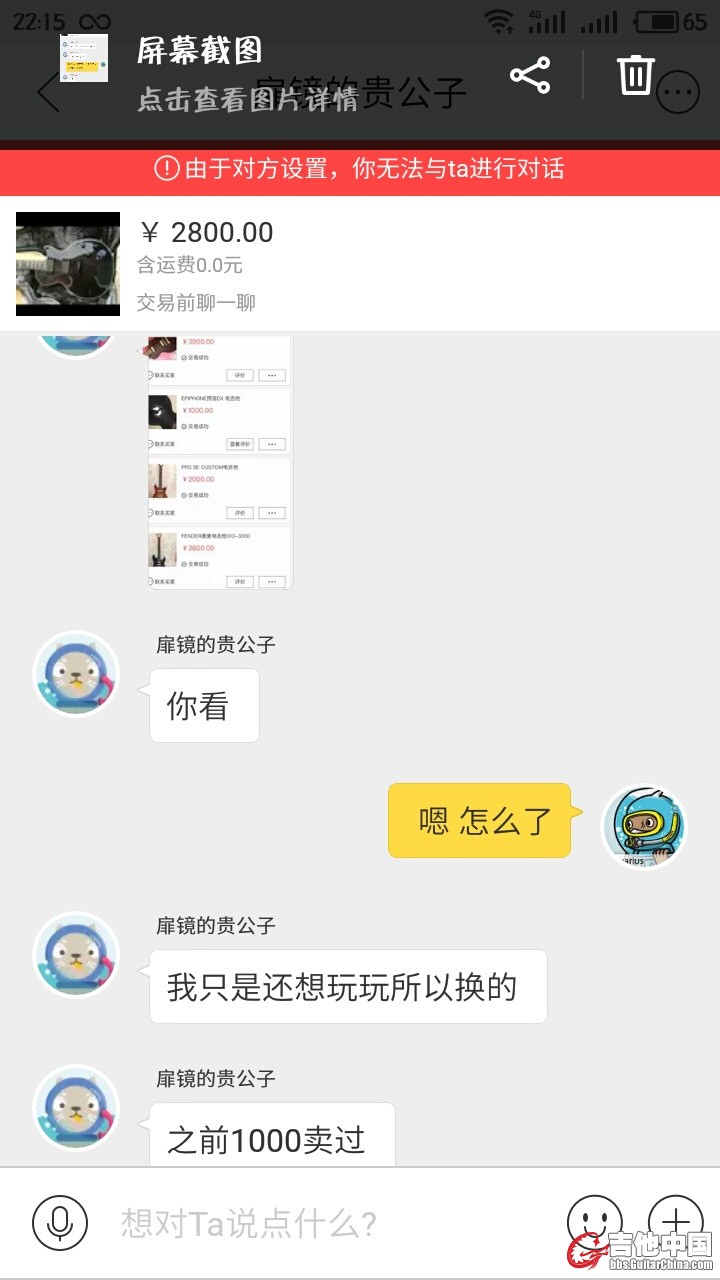Open the emoji picker
720x1280 pixels.
tap(594, 1221)
